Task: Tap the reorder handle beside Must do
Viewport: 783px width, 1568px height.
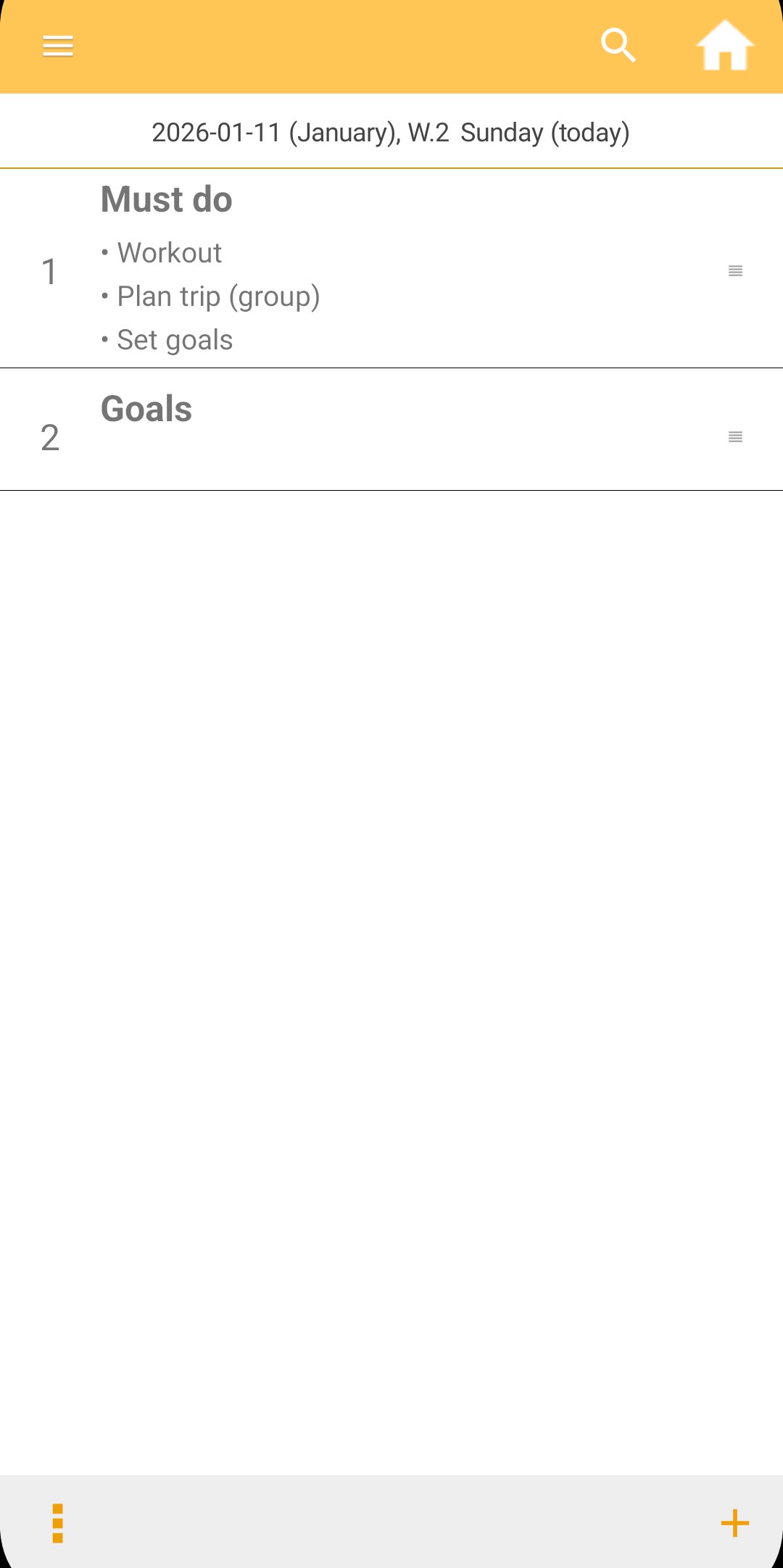Action: coord(735,271)
